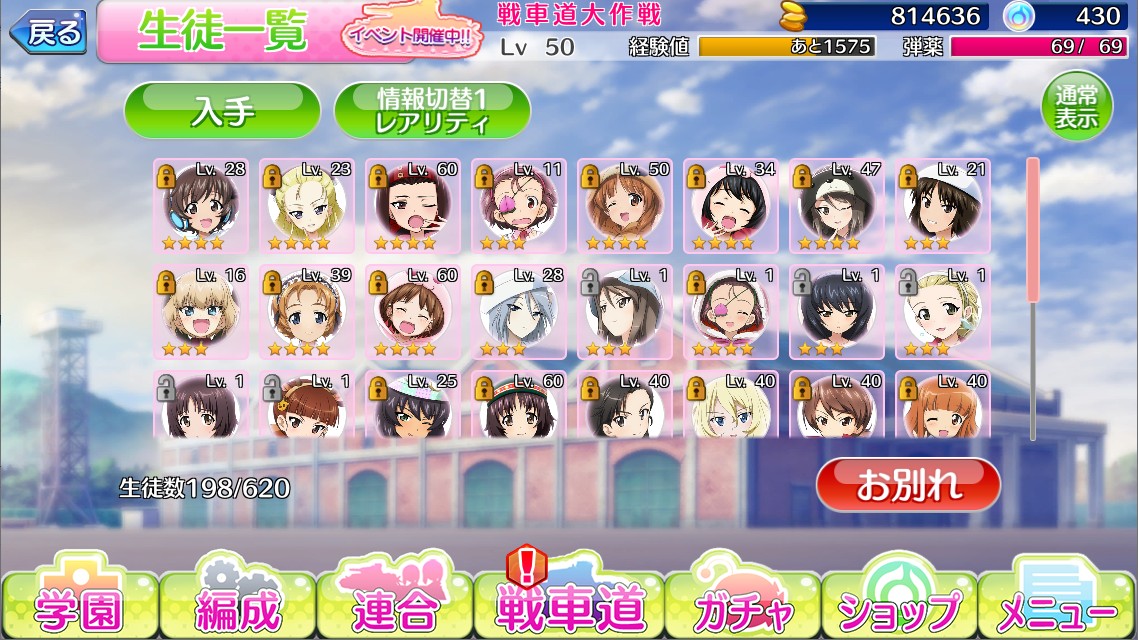
Task: Open the Lv. 50 student card
Action: tap(625, 205)
